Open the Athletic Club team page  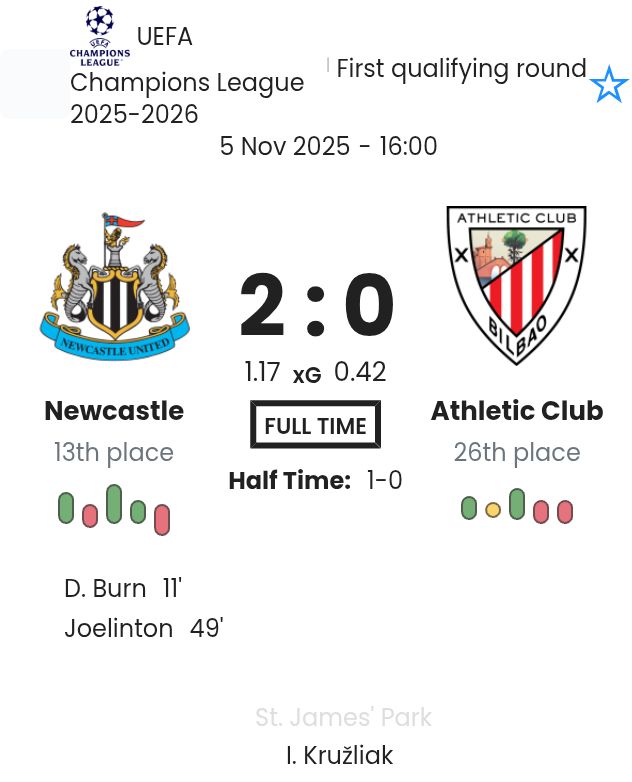click(516, 410)
